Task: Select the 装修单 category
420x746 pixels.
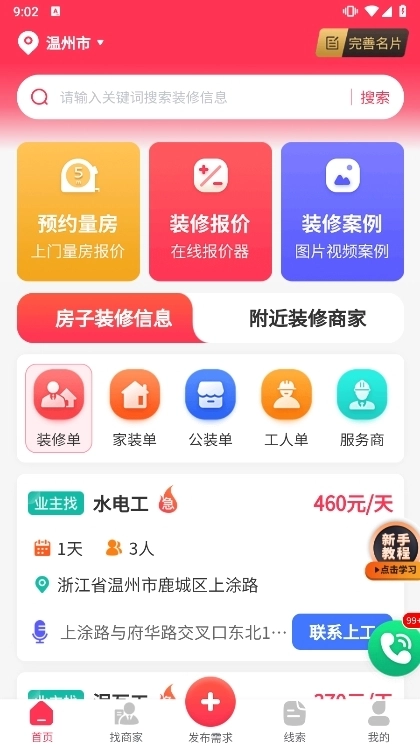Action: pyautogui.click(x=59, y=408)
